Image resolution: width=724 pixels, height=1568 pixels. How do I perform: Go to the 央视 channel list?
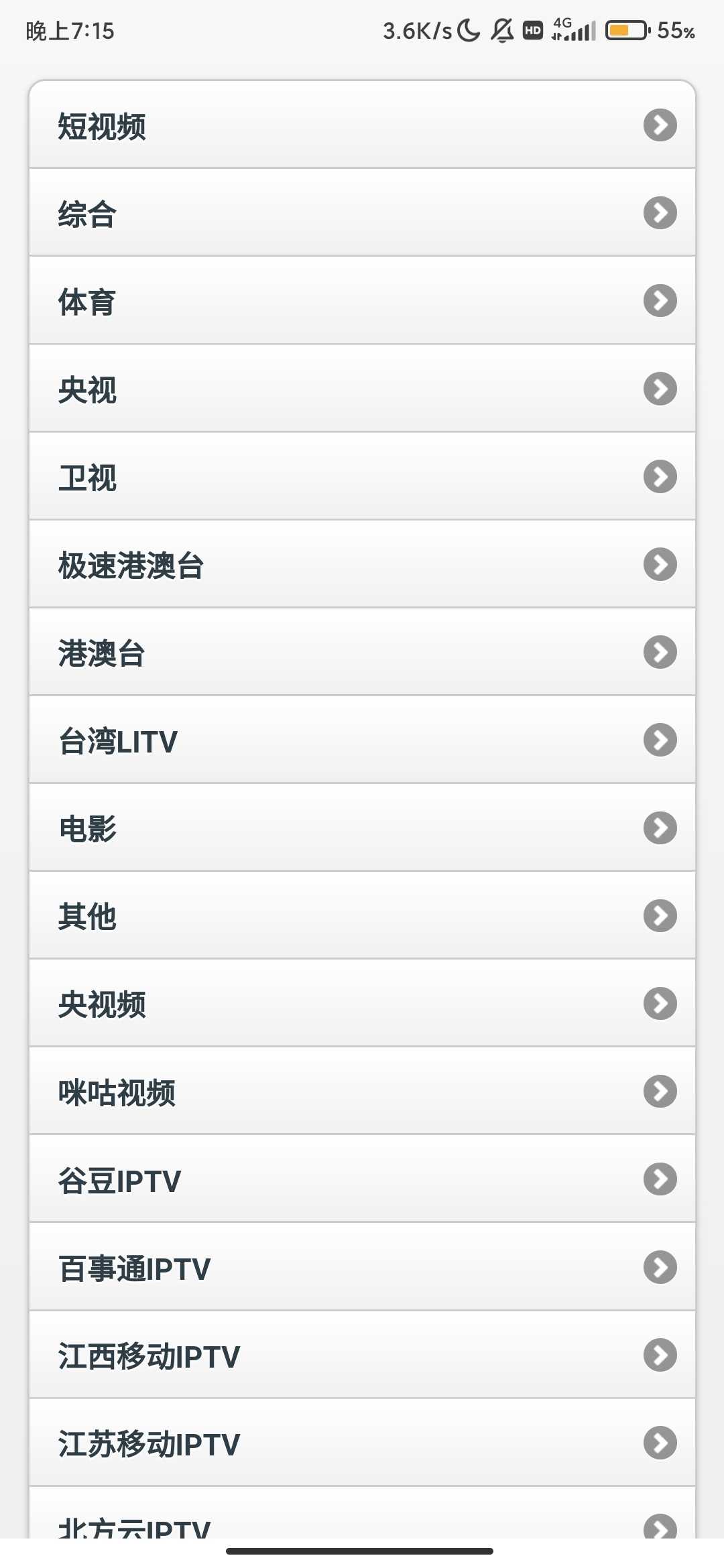pos(362,389)
